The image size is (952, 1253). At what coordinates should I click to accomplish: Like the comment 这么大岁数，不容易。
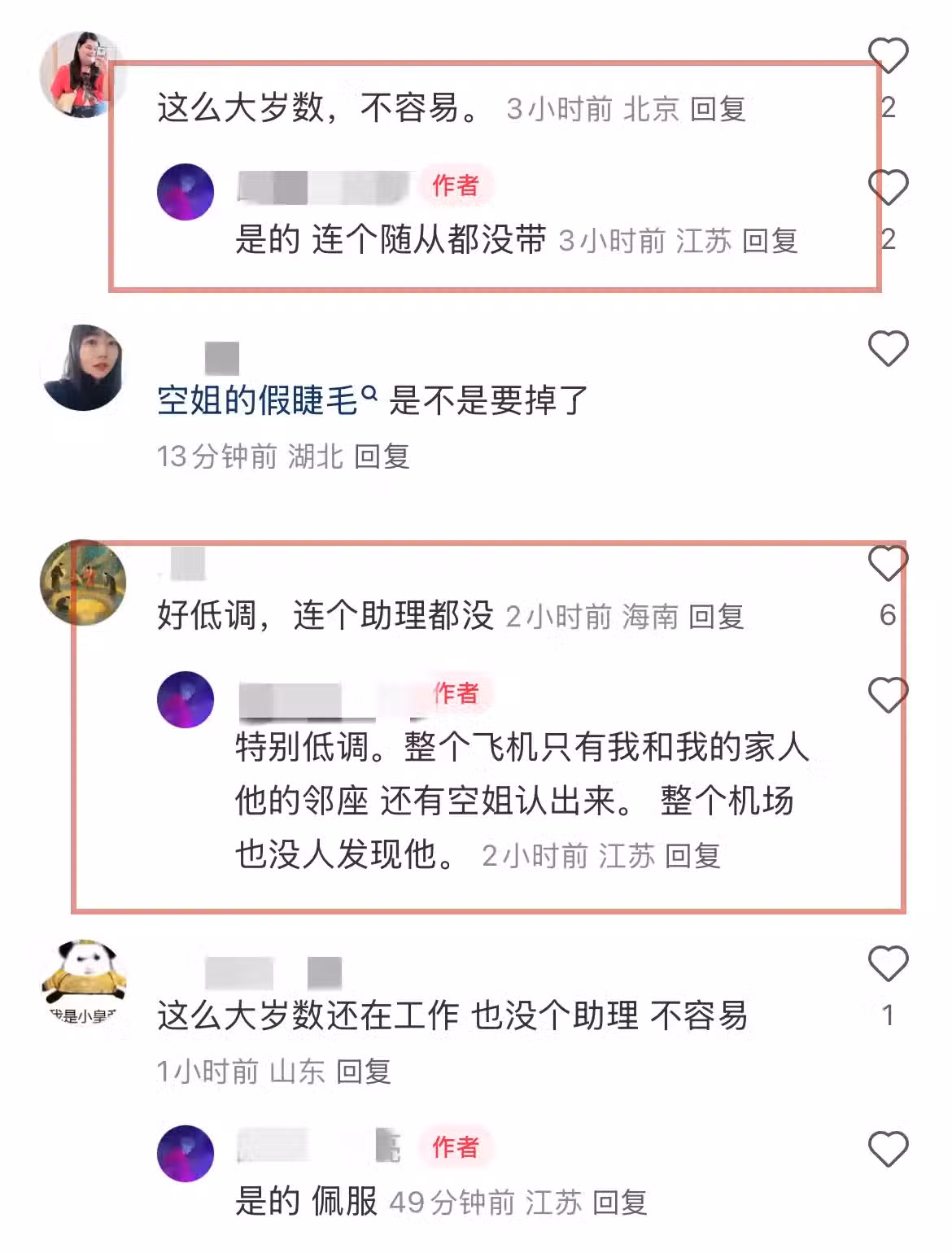(x=888, y=55)
